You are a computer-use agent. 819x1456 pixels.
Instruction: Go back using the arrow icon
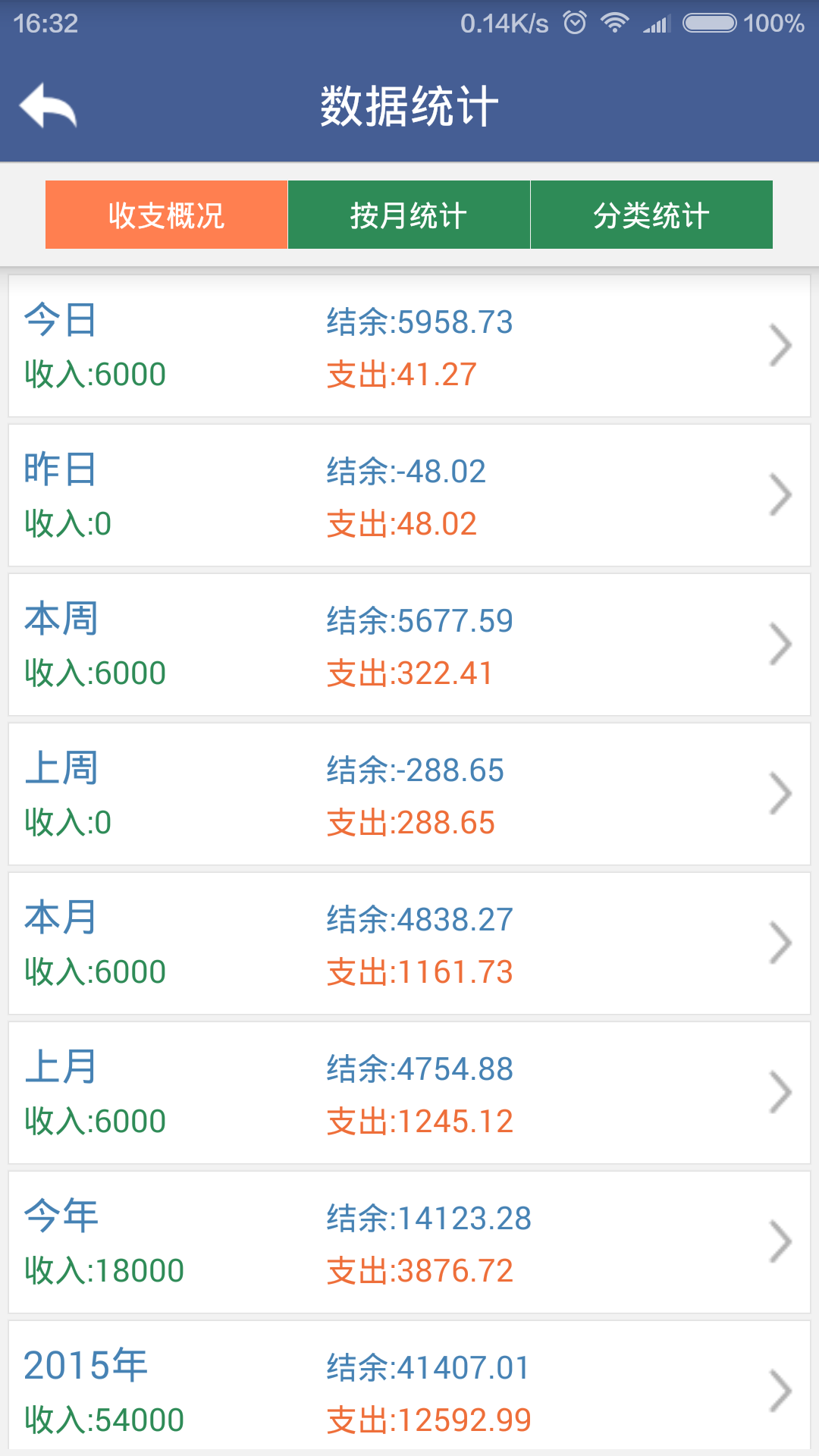point(49,106)
